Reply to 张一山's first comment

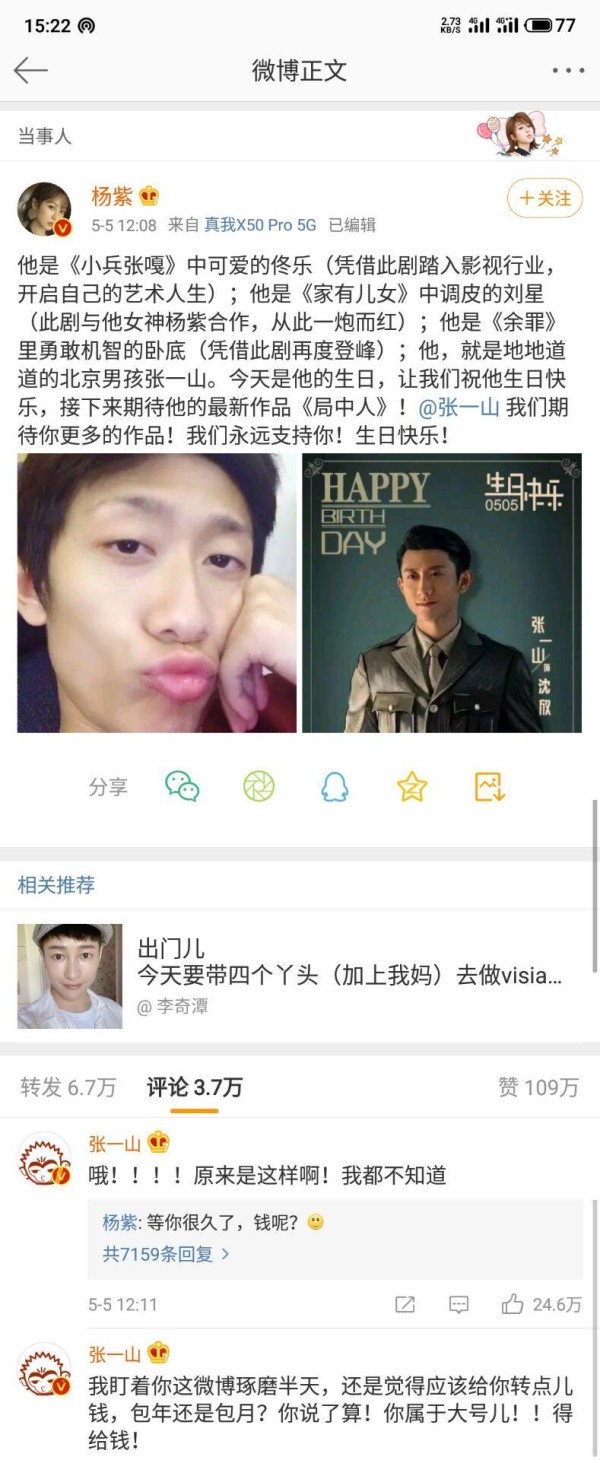click(459, 1304)
